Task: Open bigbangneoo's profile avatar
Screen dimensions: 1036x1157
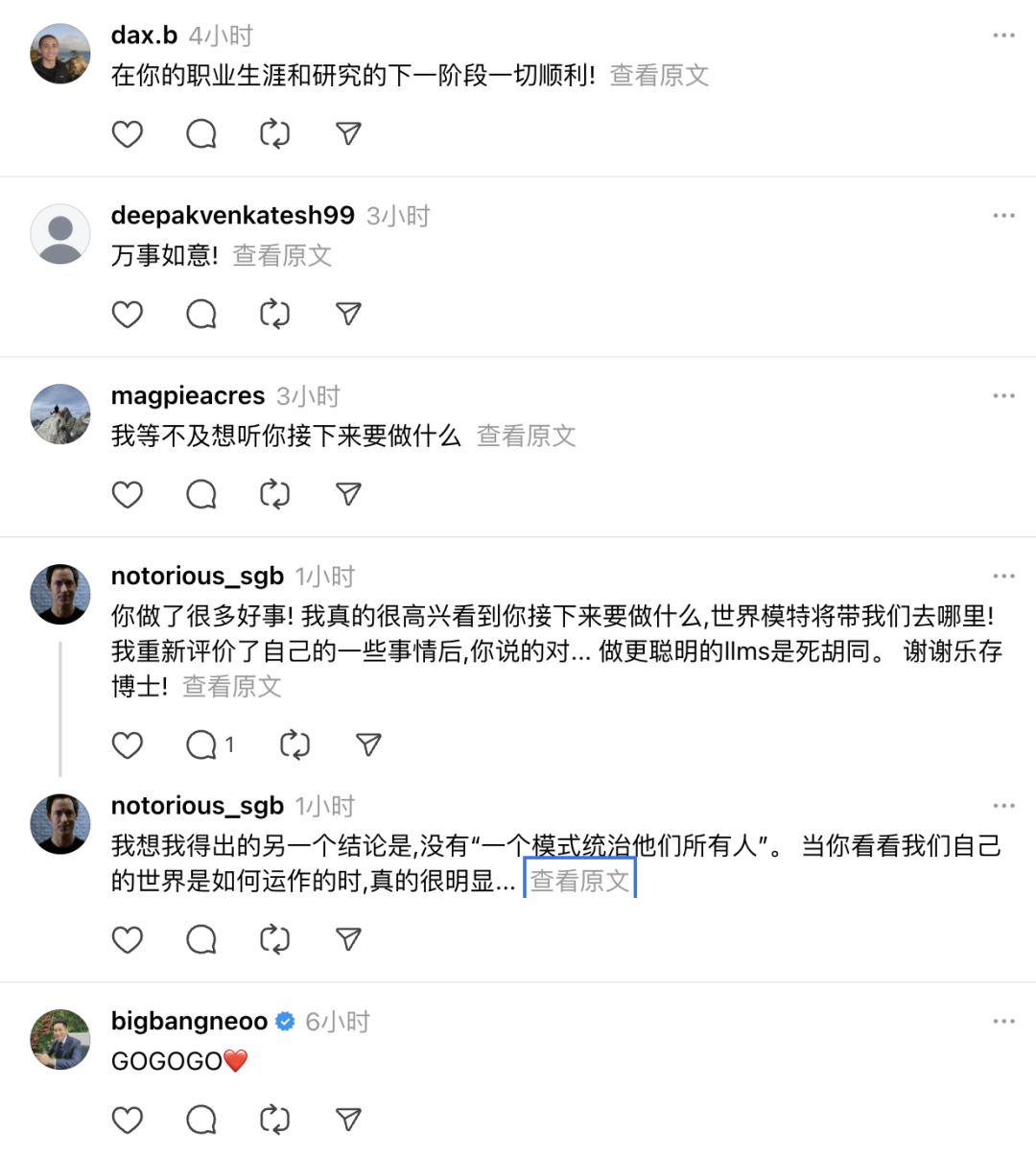Action: 60,1039
